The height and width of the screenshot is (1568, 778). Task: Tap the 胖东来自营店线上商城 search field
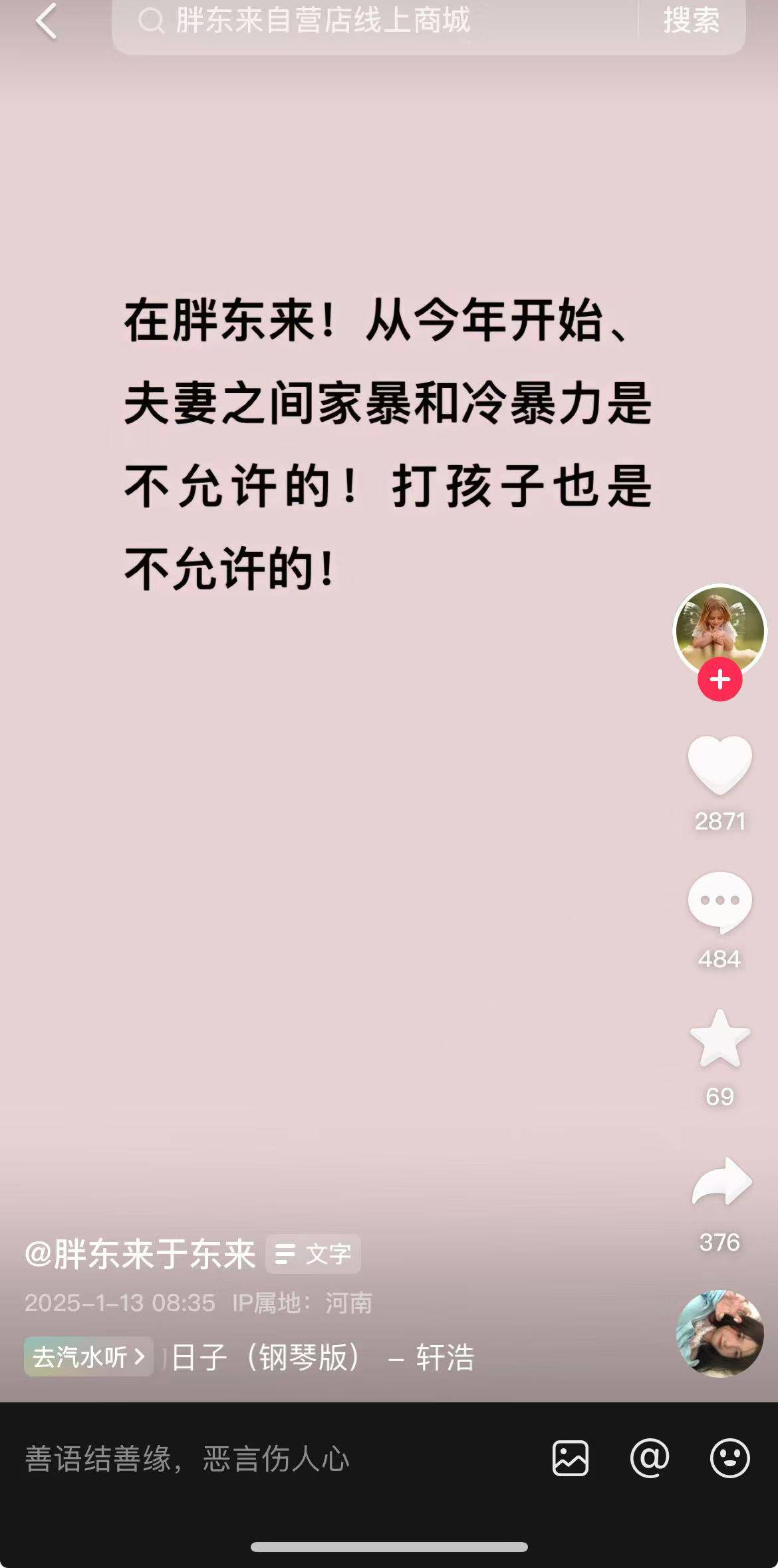tap(372, 21)
